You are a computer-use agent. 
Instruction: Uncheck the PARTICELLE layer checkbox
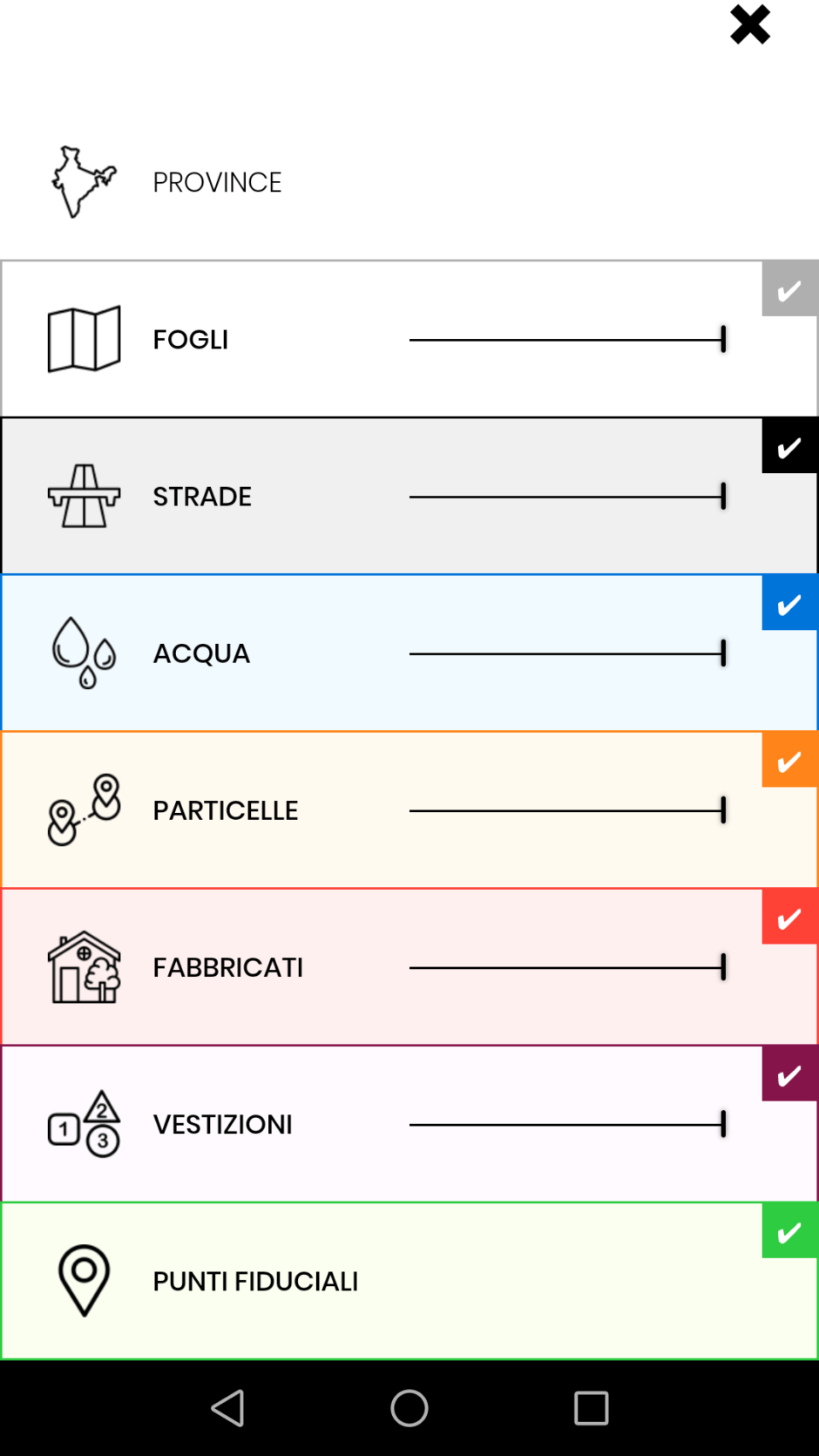[x=789, y=760]
